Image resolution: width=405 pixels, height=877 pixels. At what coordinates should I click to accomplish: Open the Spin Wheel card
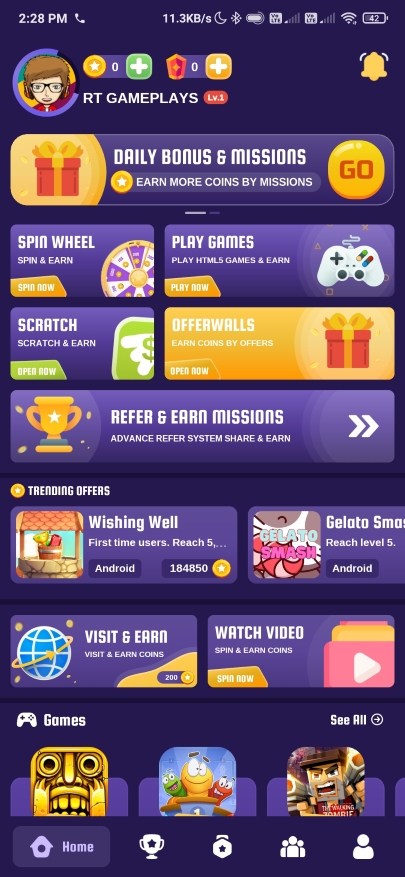pos(82,261)
